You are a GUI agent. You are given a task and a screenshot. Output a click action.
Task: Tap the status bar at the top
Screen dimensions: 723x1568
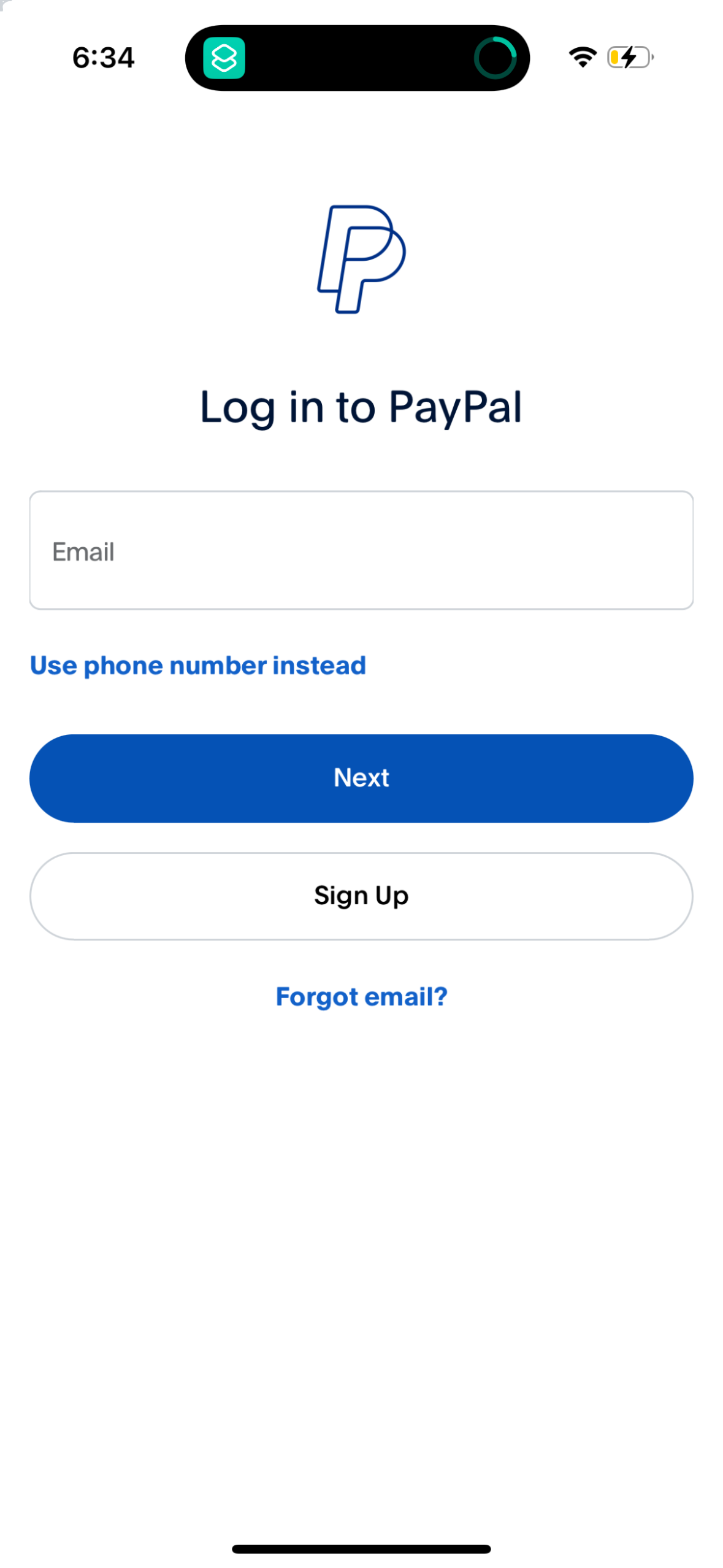click(x=361, y=56)
